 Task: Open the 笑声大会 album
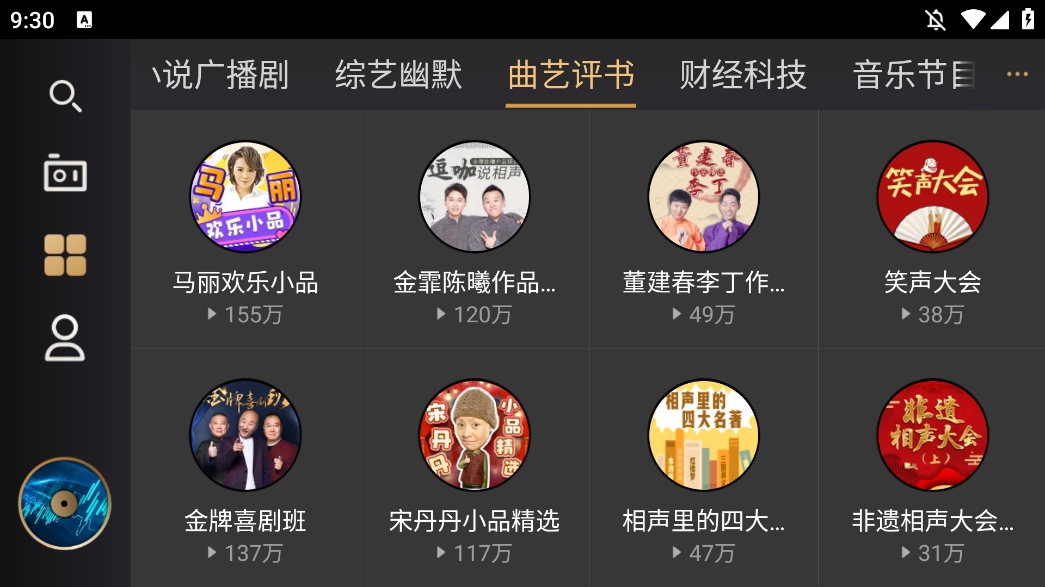tap(932, 197)
